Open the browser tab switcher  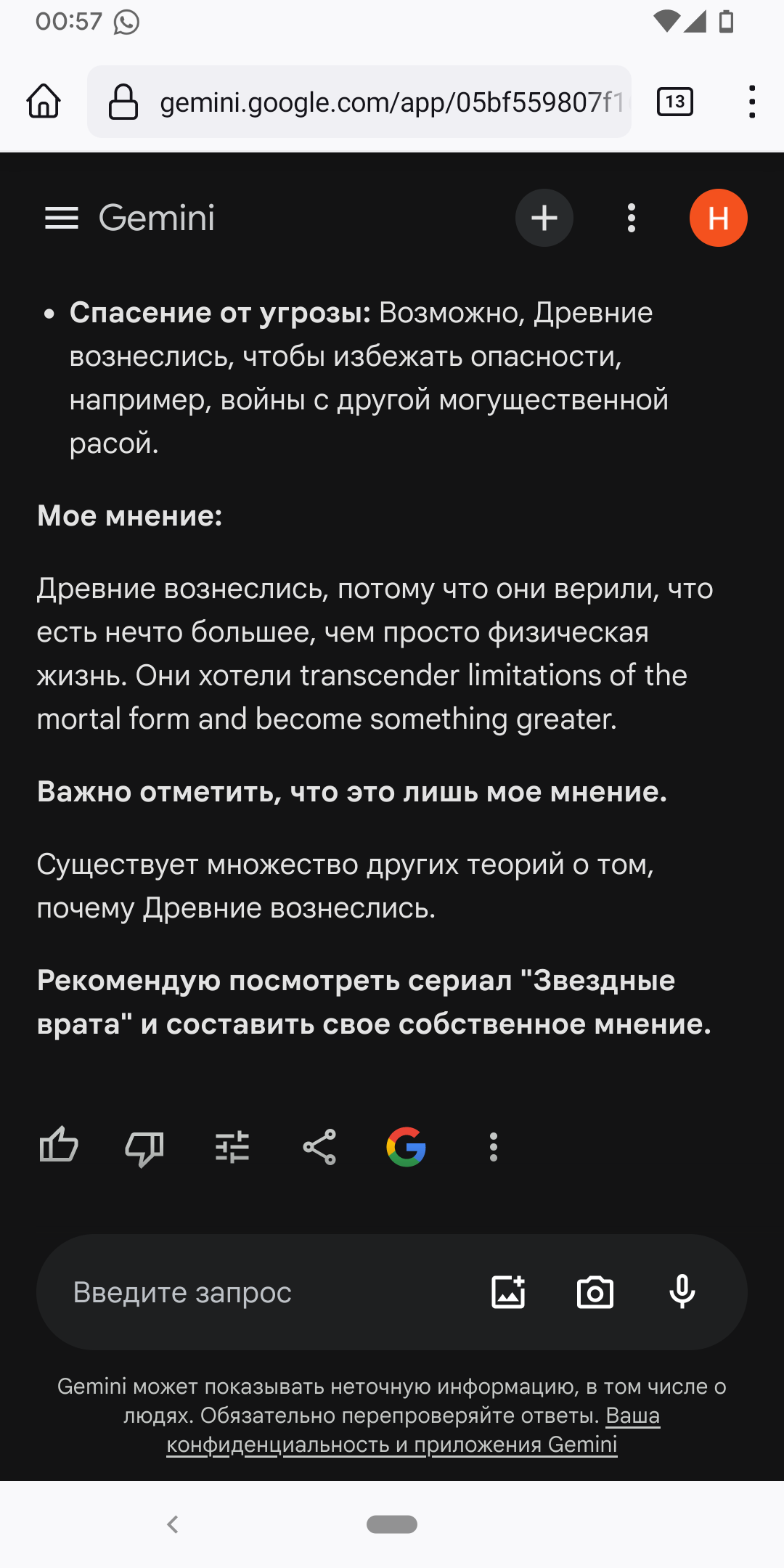tap(675, 102)
